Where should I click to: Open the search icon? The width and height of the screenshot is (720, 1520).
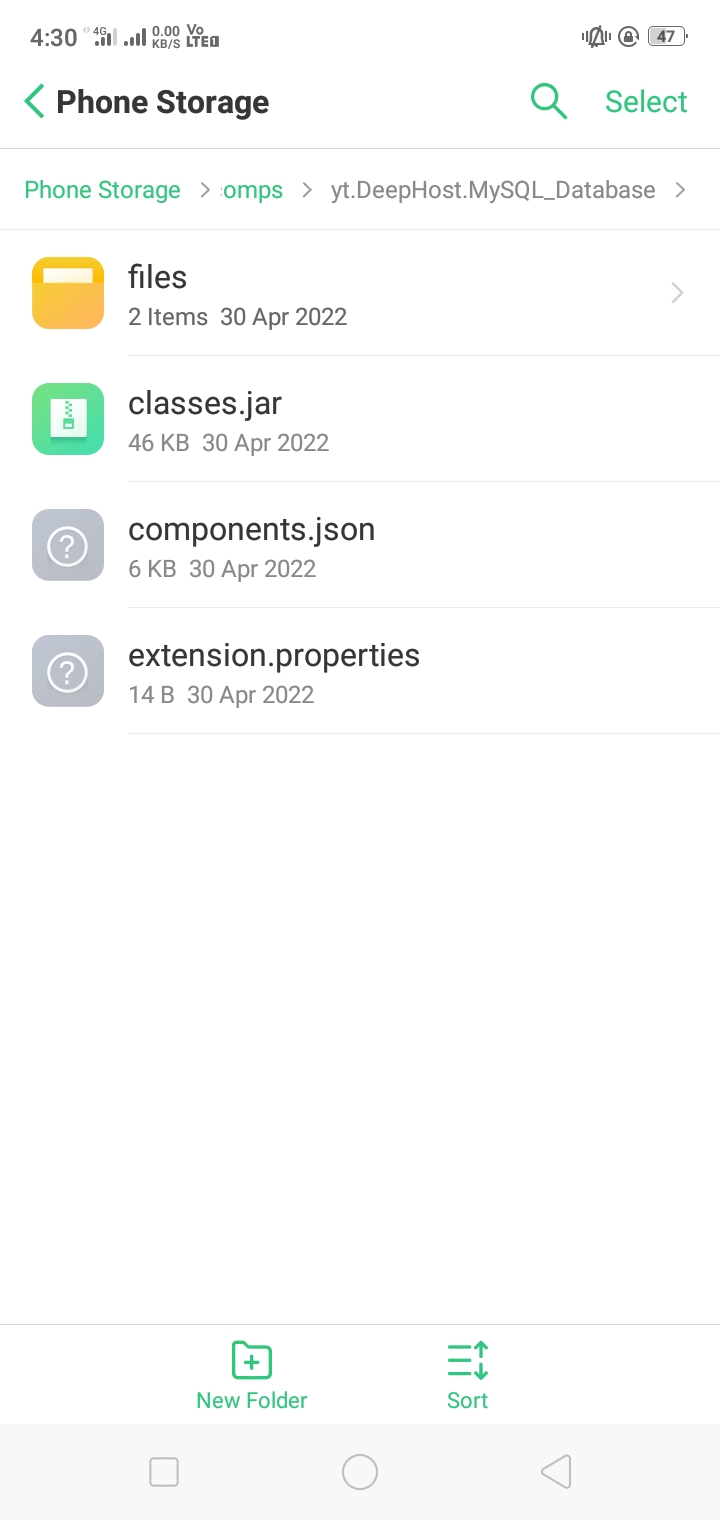pyautogui.click(x=548, y=102)
